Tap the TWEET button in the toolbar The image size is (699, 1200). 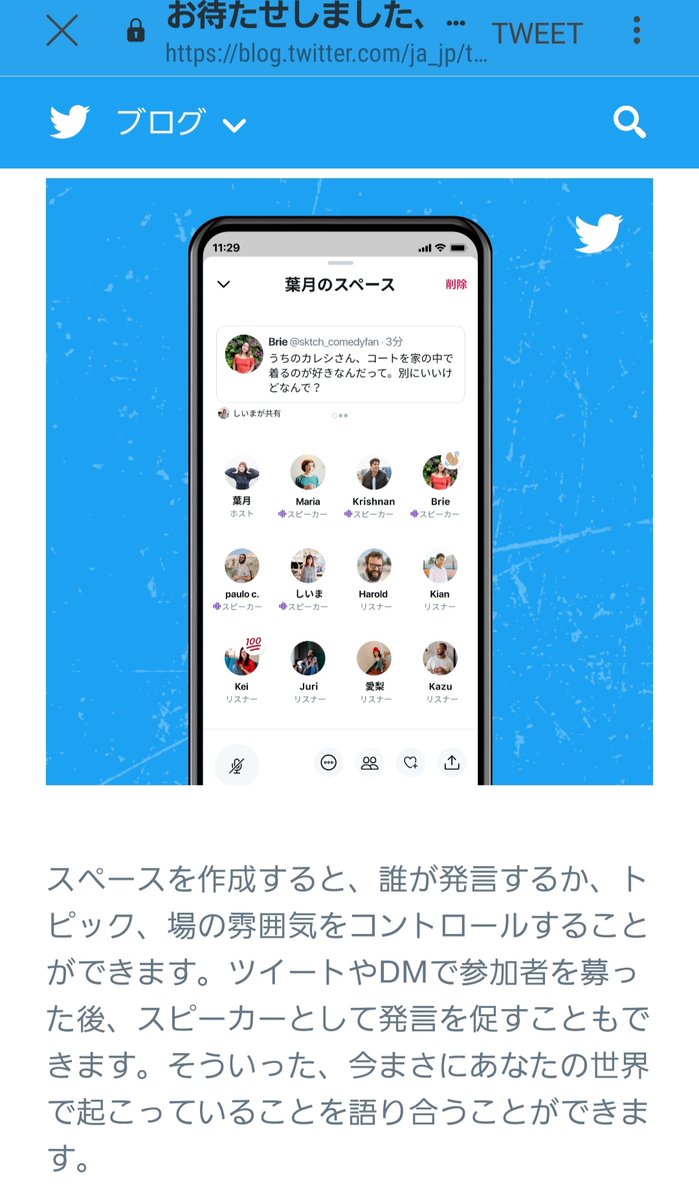click(x=537, y=33)
